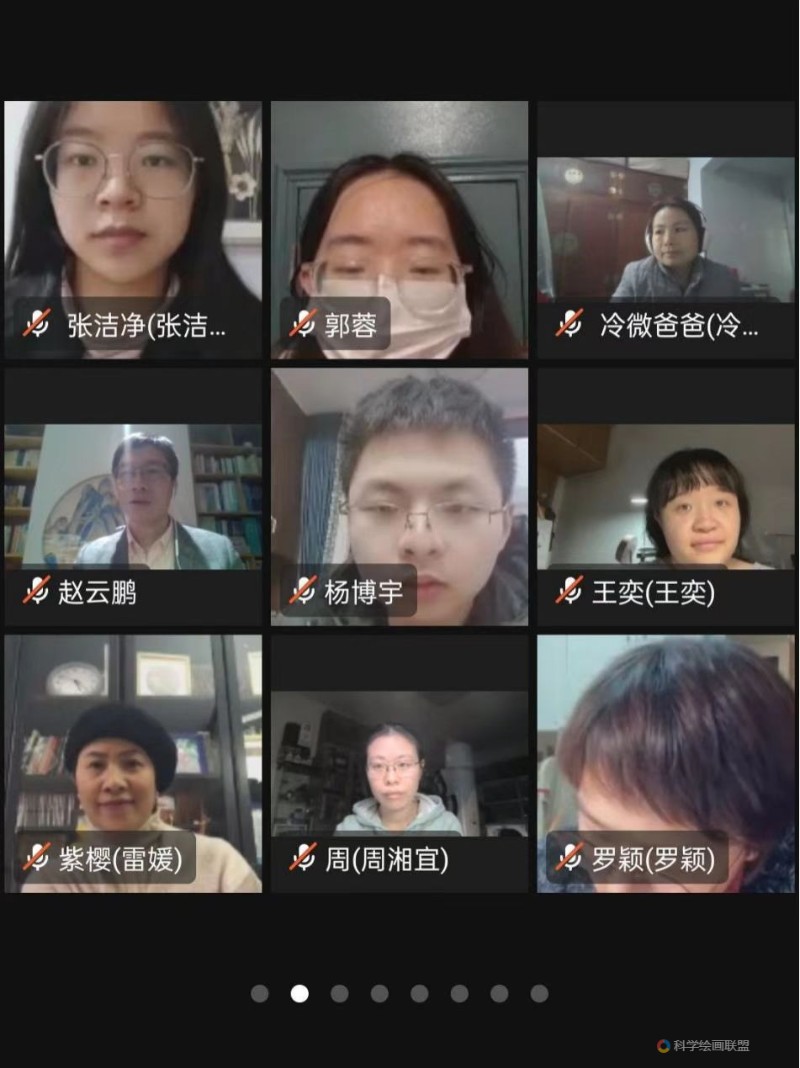Jump to the first page indicator dot
Image resolution: width=800 pixels, height=1068 pixels.
[260, 993]
